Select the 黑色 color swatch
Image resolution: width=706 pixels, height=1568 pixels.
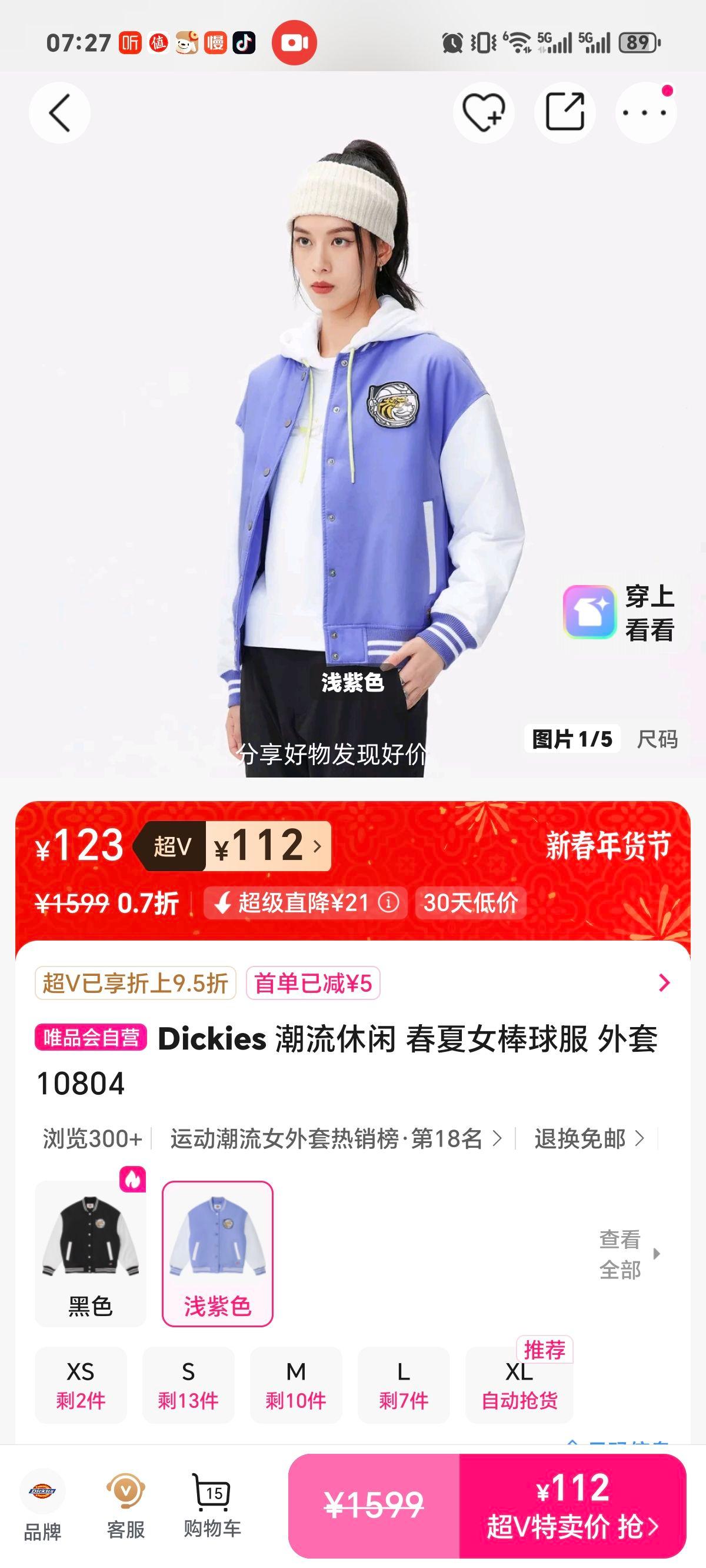tap(89, 1235)
